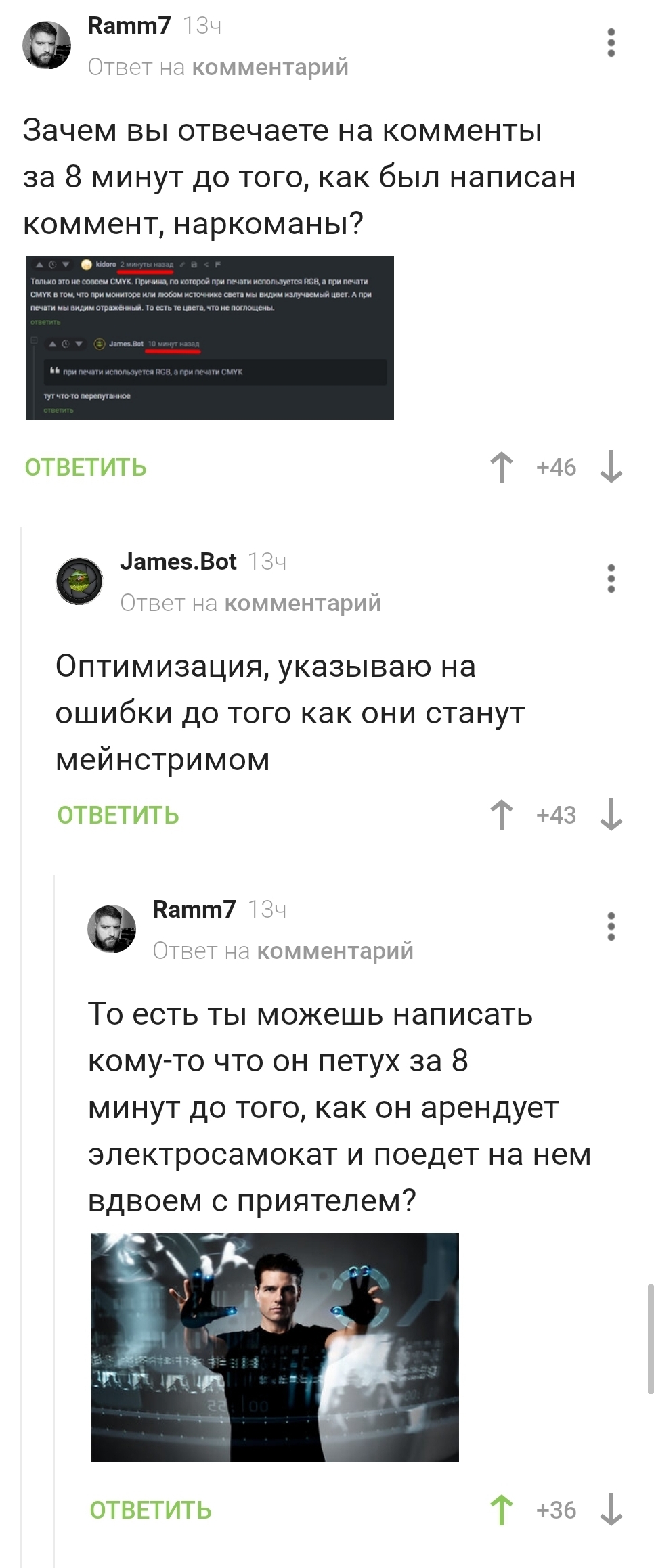The image size is (654, 1568).
Task: Upvote James.Bot's comment rated +43
Action: pos(501,815)
